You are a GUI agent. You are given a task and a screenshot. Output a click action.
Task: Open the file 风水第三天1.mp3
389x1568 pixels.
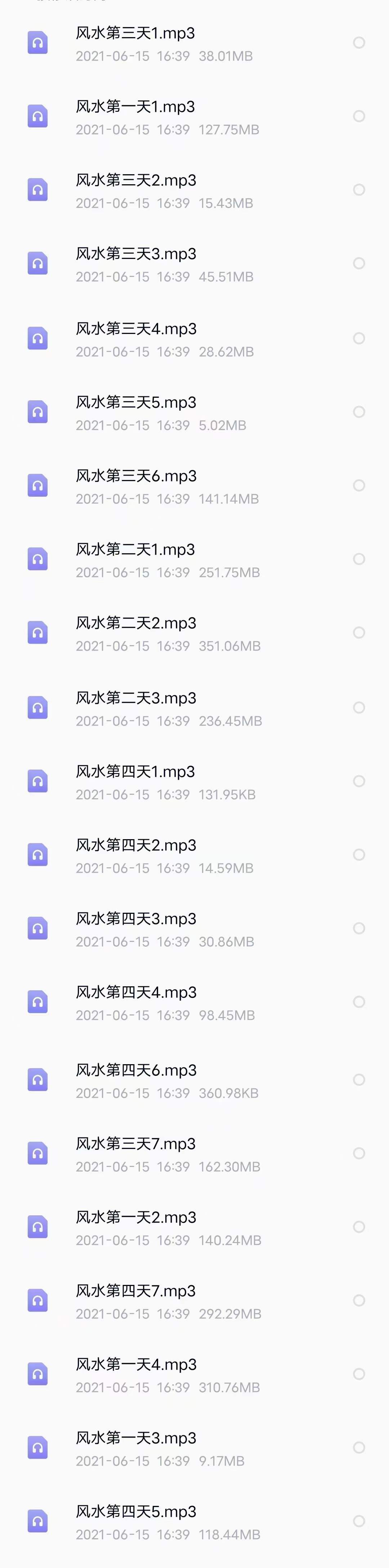pyautogui.click(x=135, y=34)
